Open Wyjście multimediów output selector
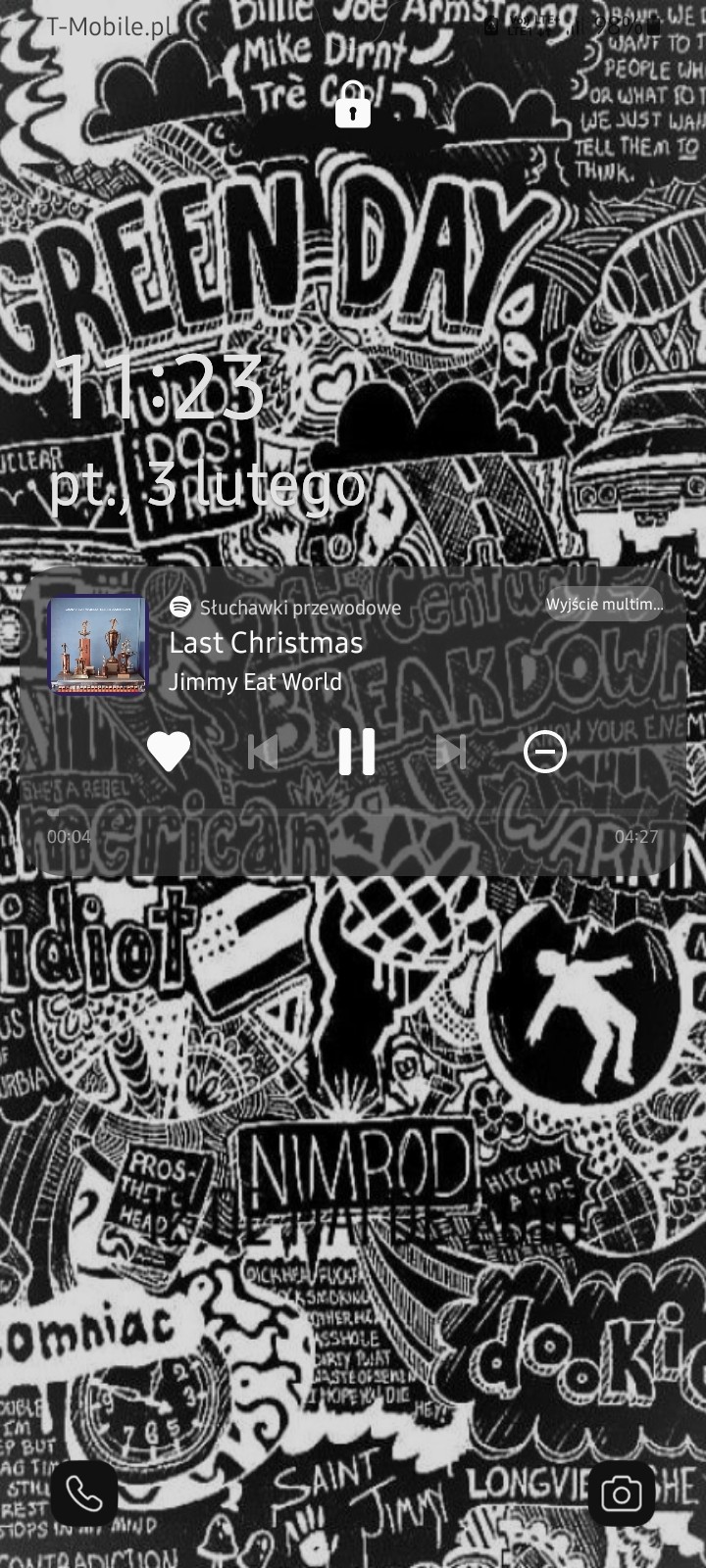The width and height of the screenshot is (706, 1568). point(604,605)
